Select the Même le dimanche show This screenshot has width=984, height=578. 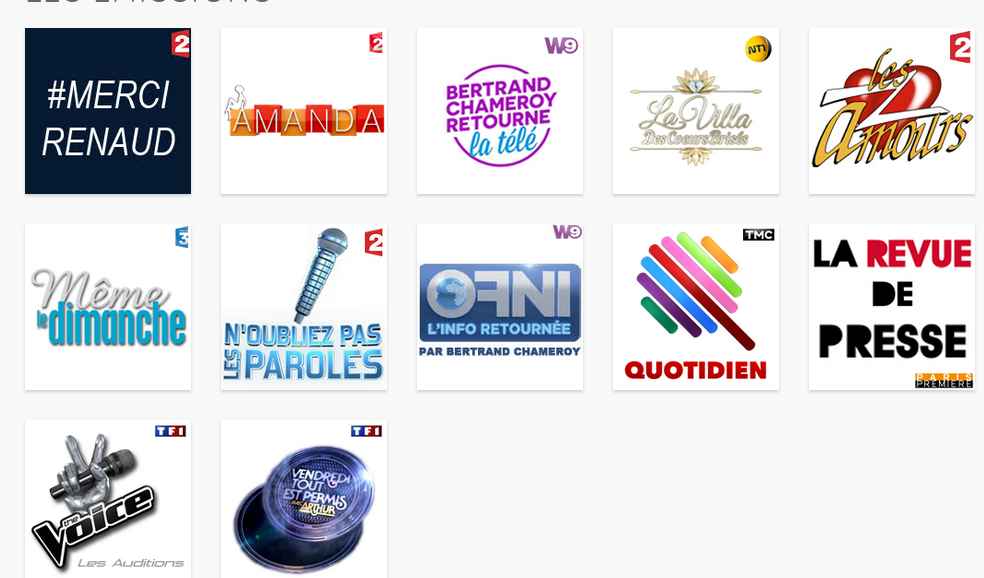[x=108, y=307]
